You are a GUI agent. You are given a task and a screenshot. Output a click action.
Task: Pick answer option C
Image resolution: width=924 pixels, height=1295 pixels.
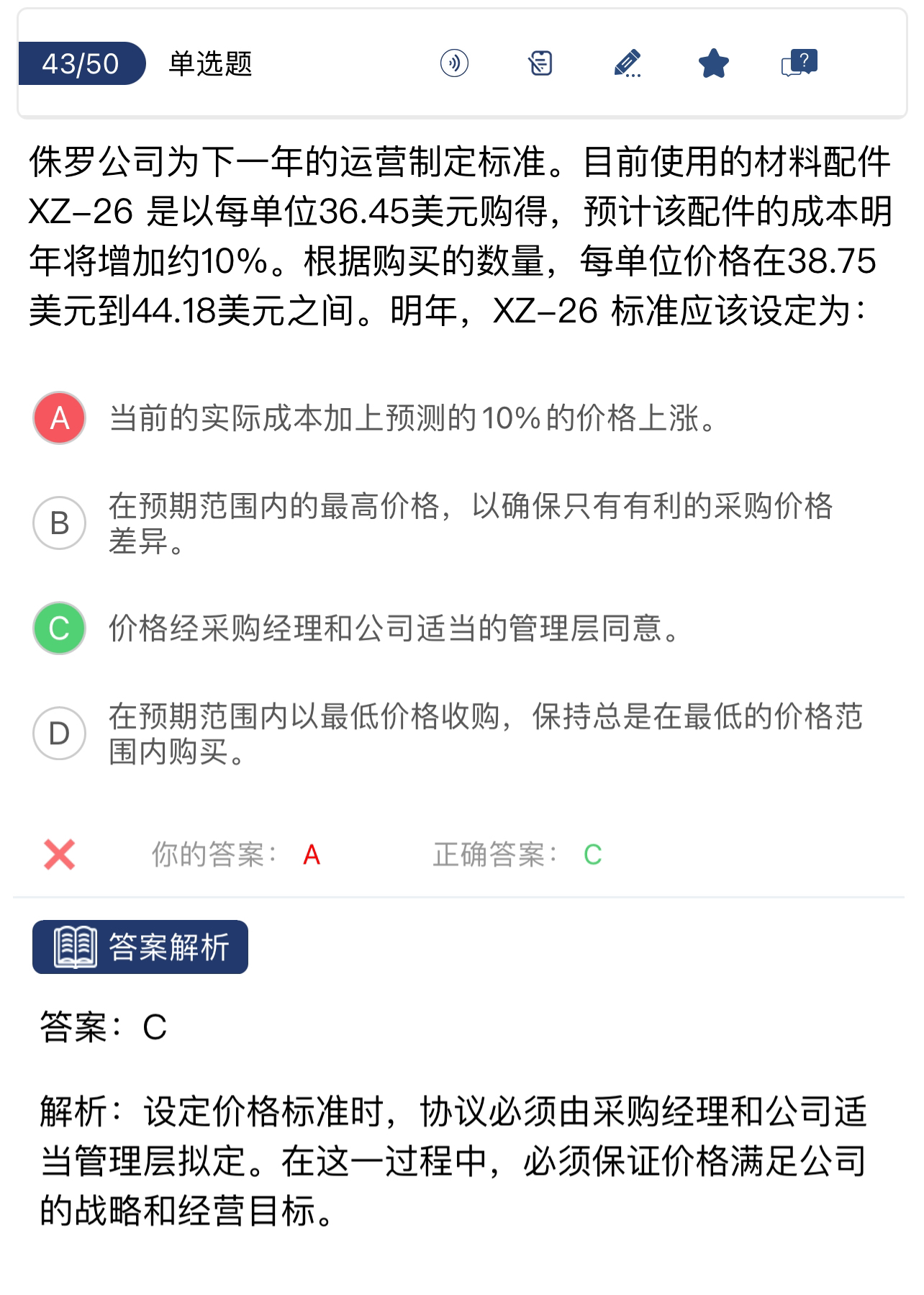60,628
